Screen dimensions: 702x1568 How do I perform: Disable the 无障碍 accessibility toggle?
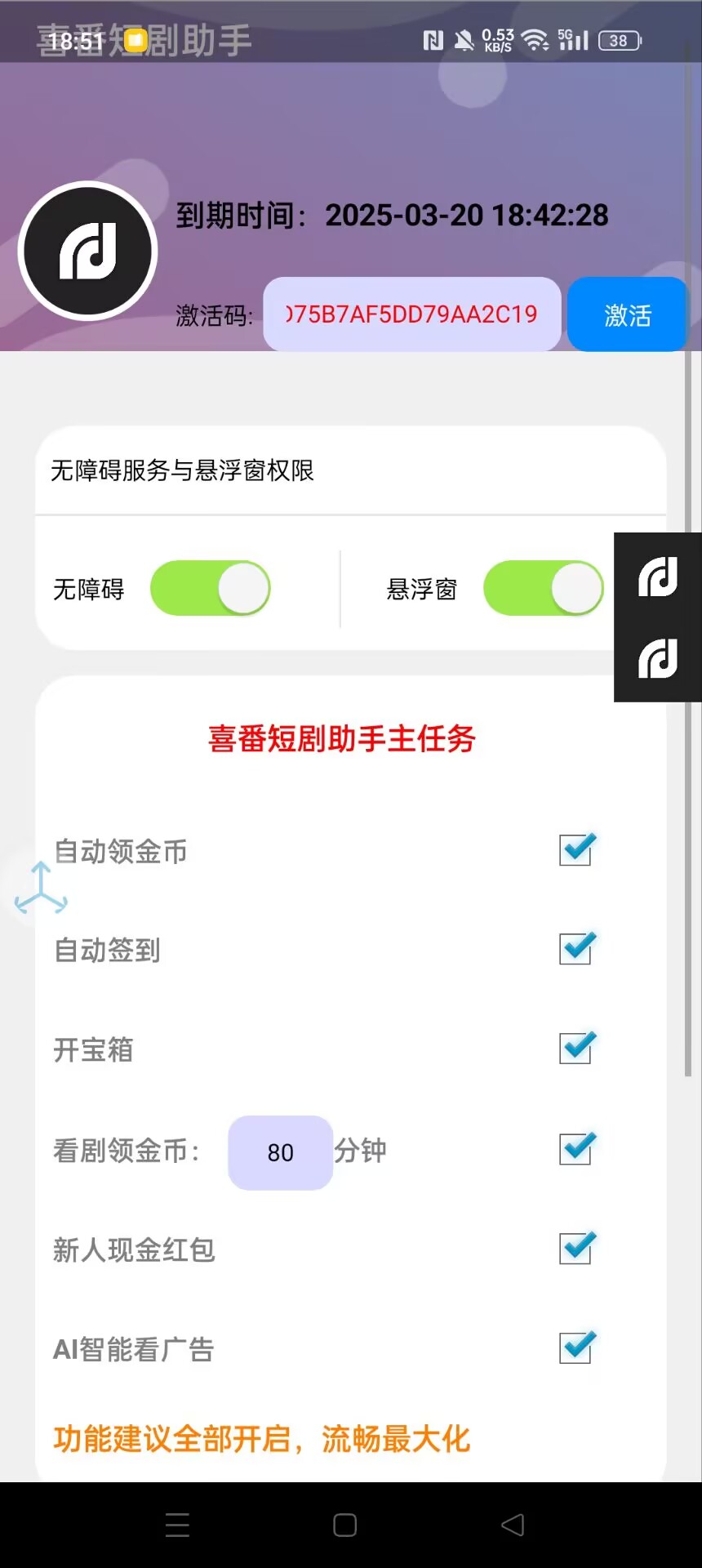click(x=210, y=588)
